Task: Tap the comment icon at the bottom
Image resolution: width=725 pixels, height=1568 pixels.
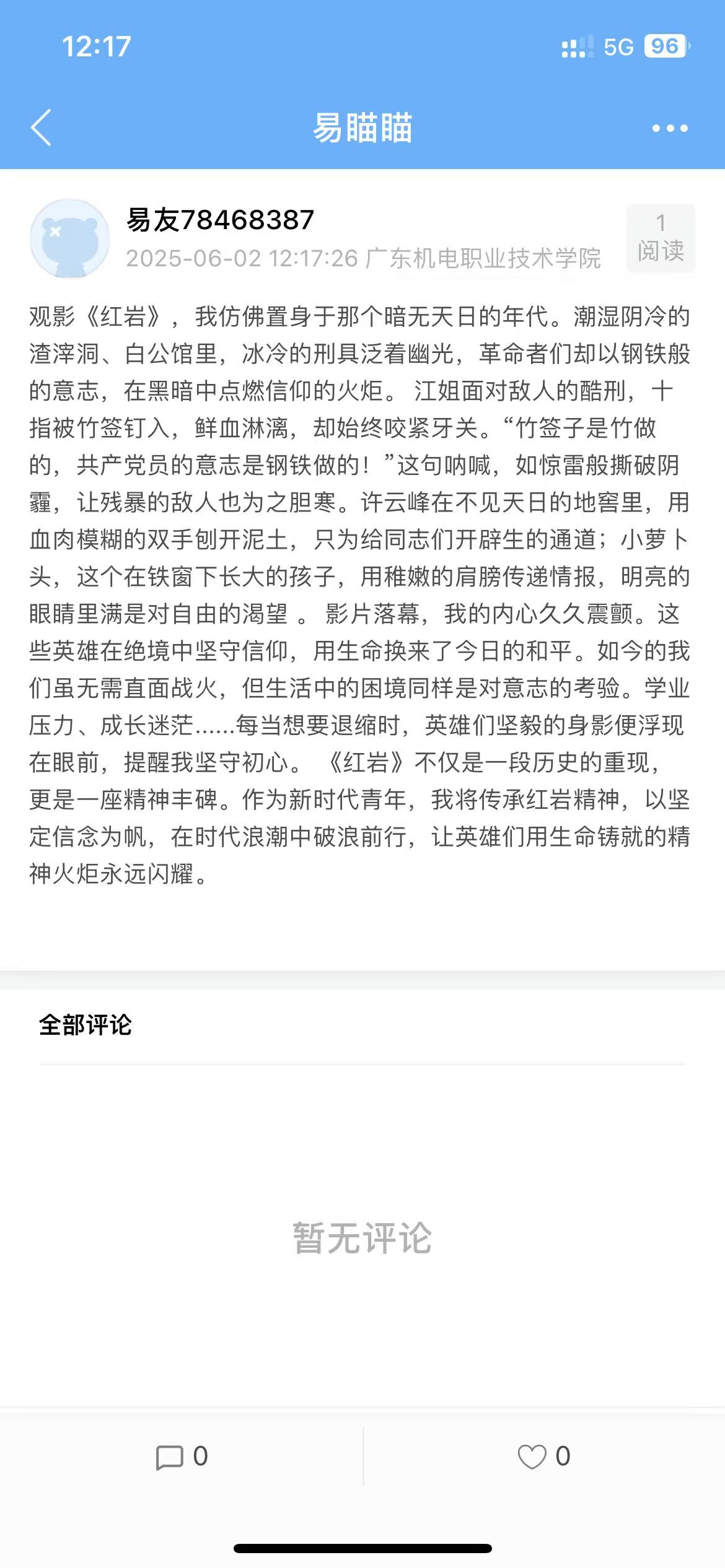Action: coord(170,1457)
